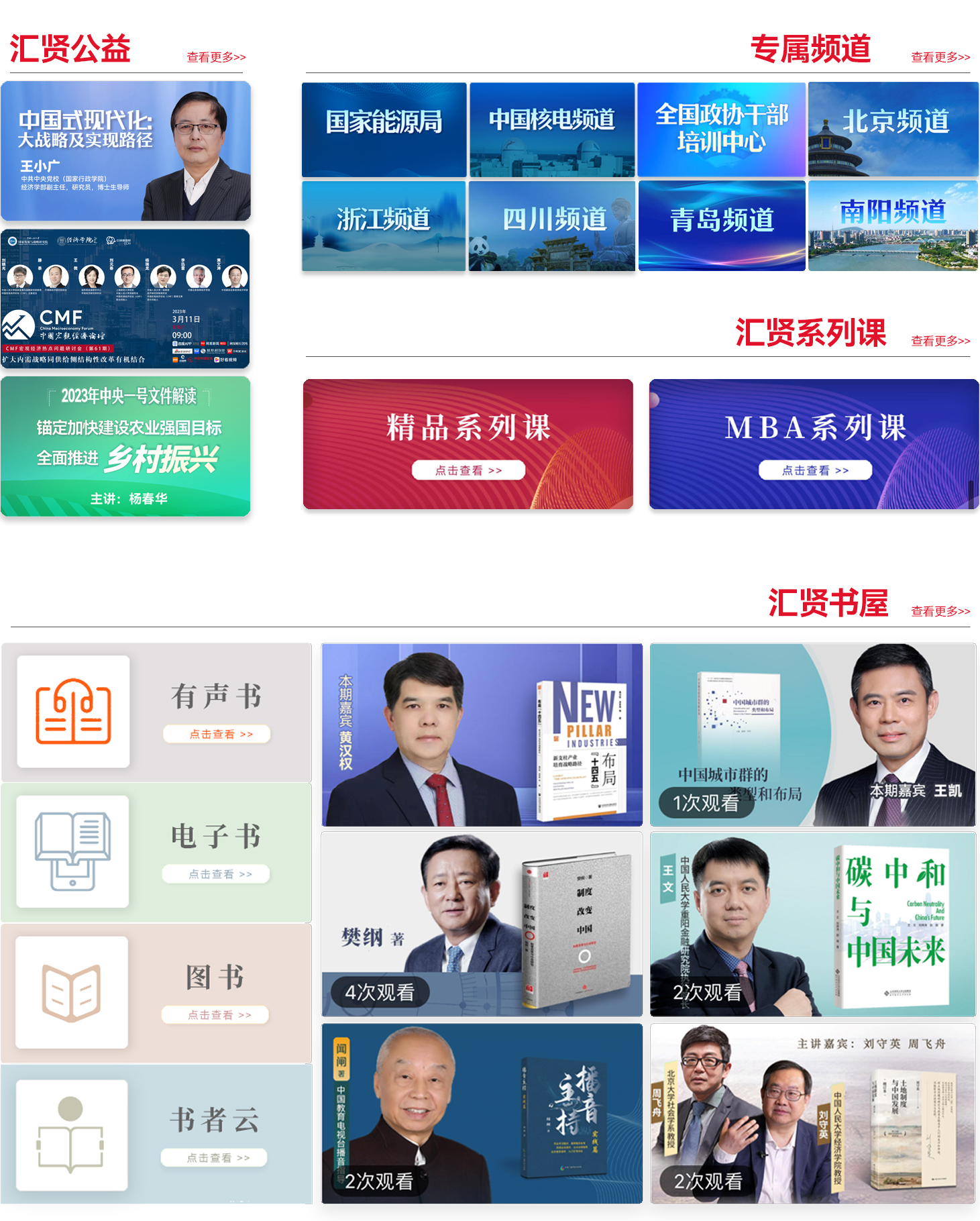Screen dimensions: 980x1221
Task: Tap 点击查看 under 有声书
Action: tap(217, 734)
